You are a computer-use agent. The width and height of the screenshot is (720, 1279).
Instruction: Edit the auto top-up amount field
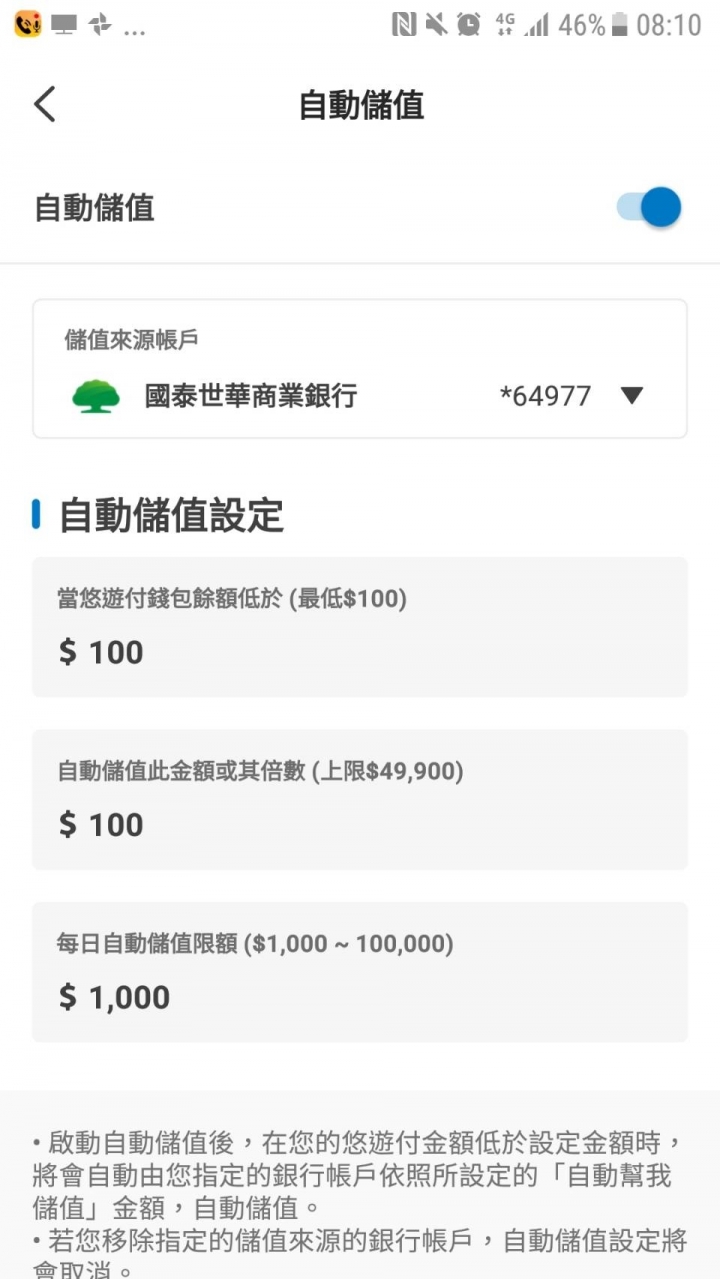[360, 799]
